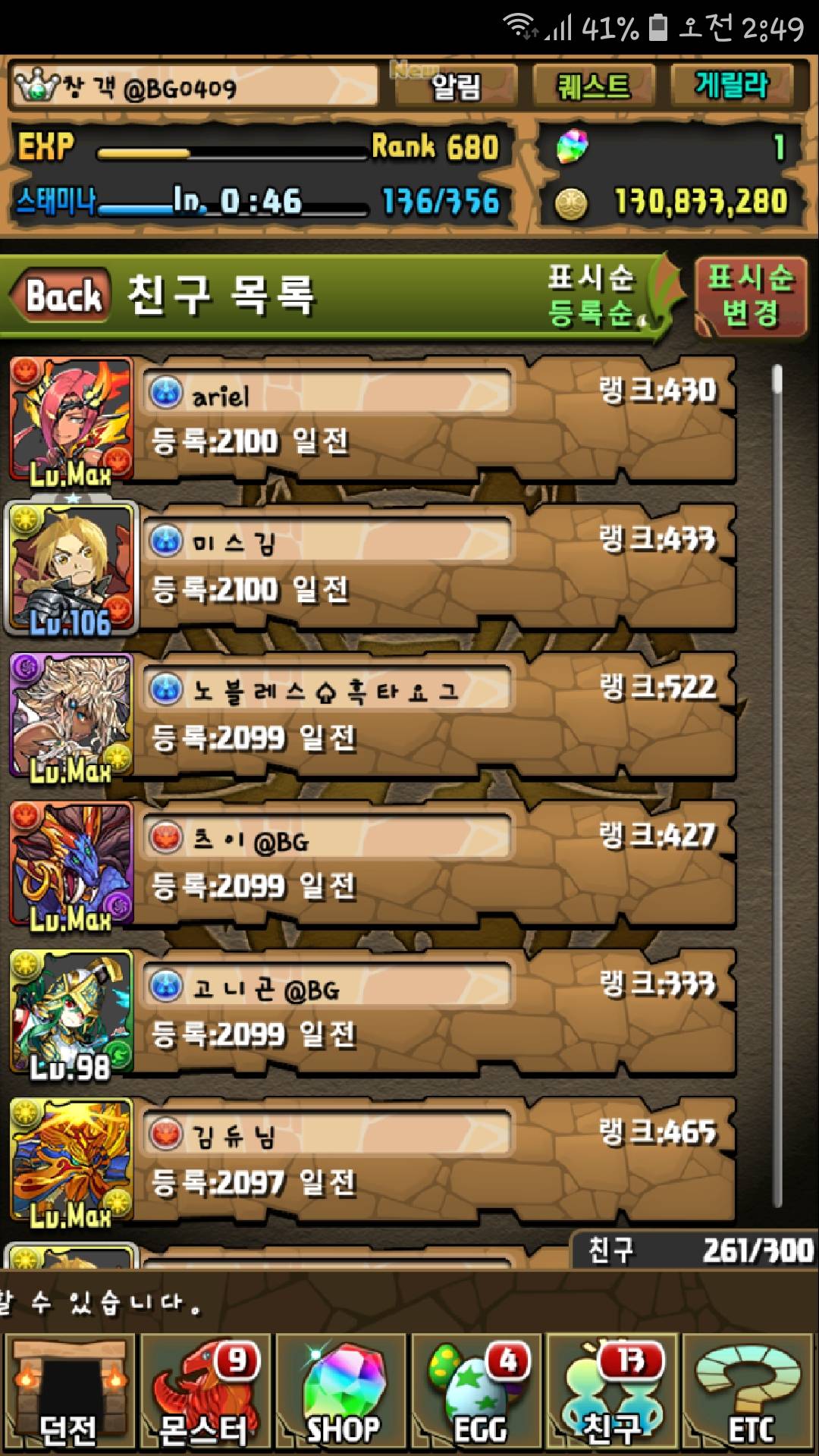Go to the EGG tab

478,1392
